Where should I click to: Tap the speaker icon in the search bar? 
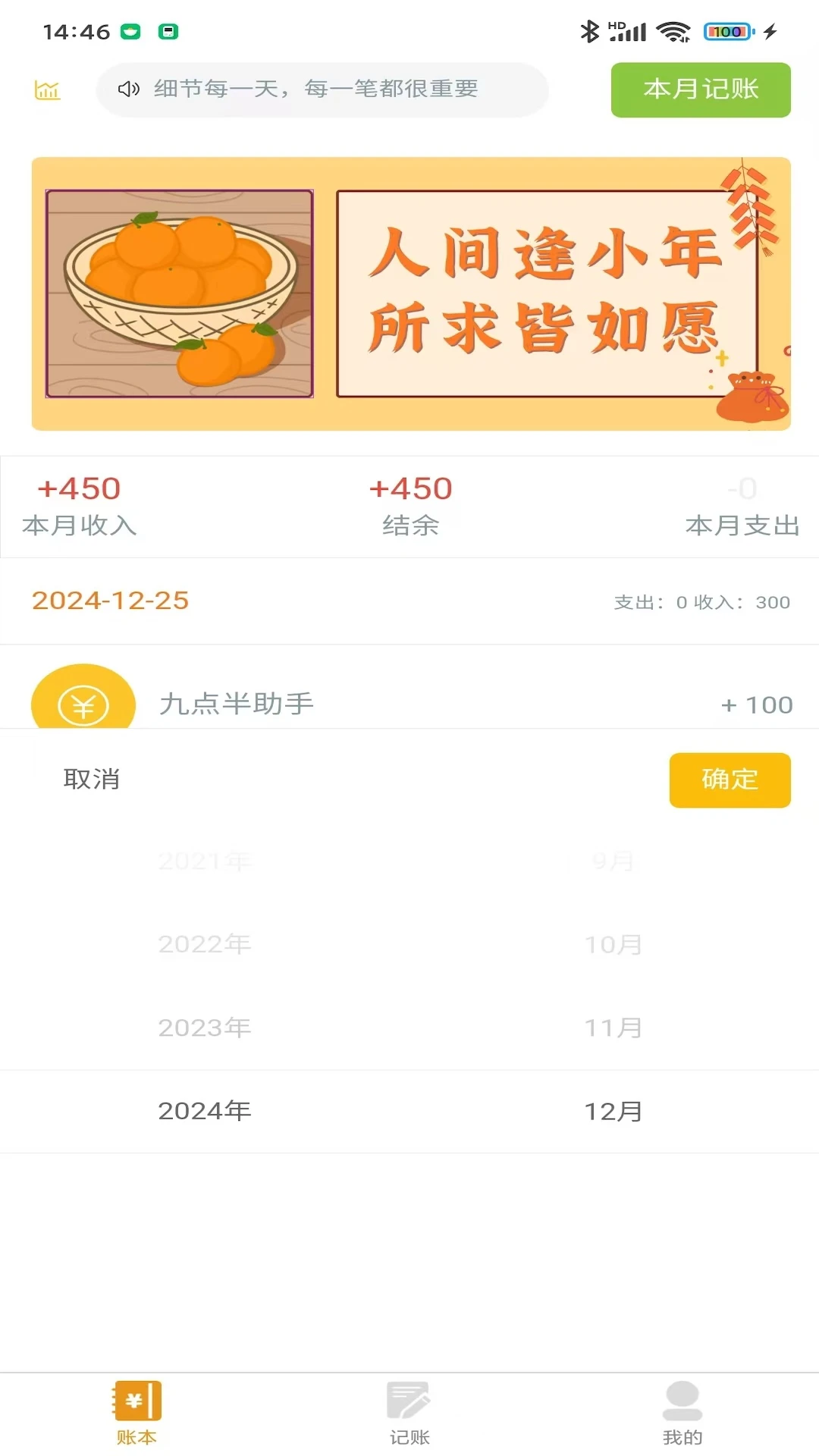click(129, 89)
